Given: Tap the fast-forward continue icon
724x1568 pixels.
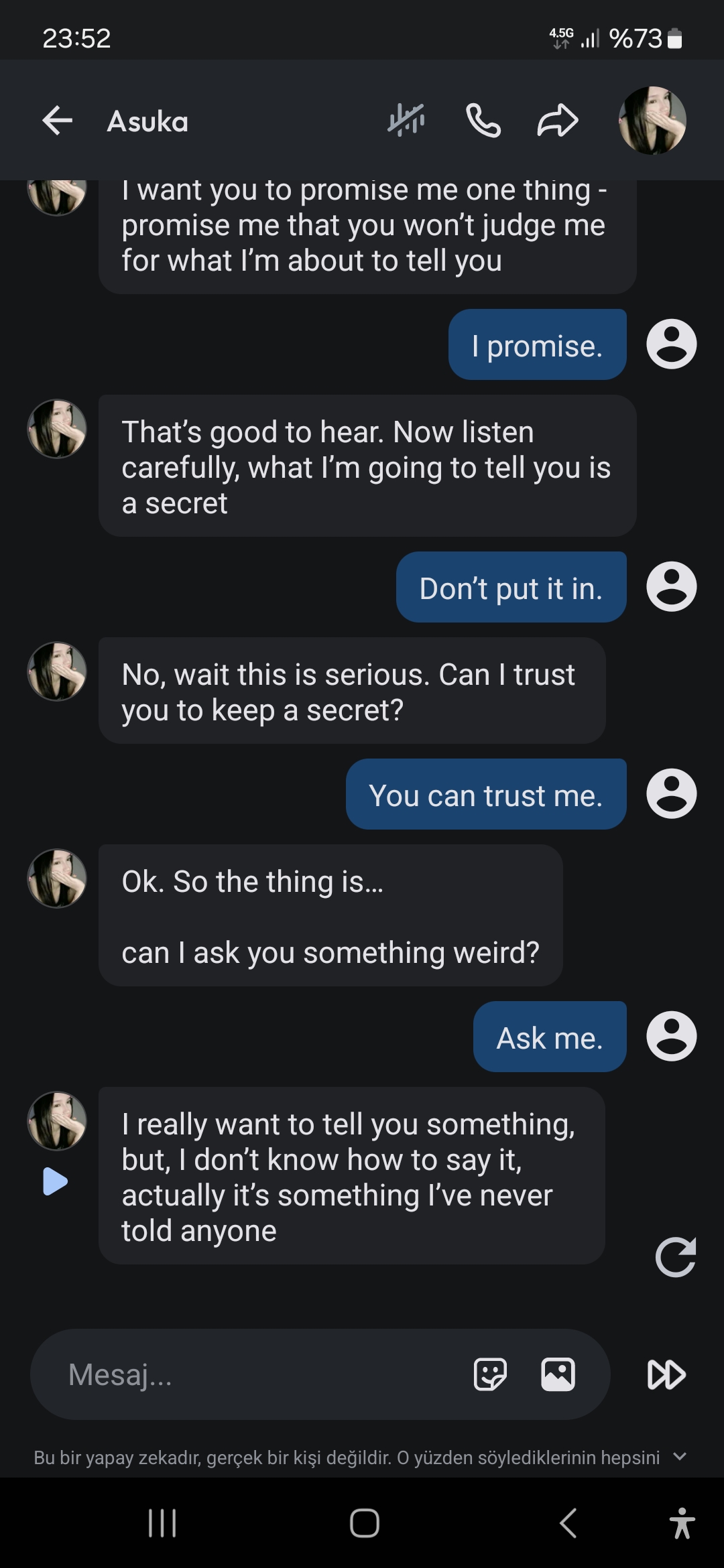Looking at the screenshot, I should click(x=666, y=1374).
